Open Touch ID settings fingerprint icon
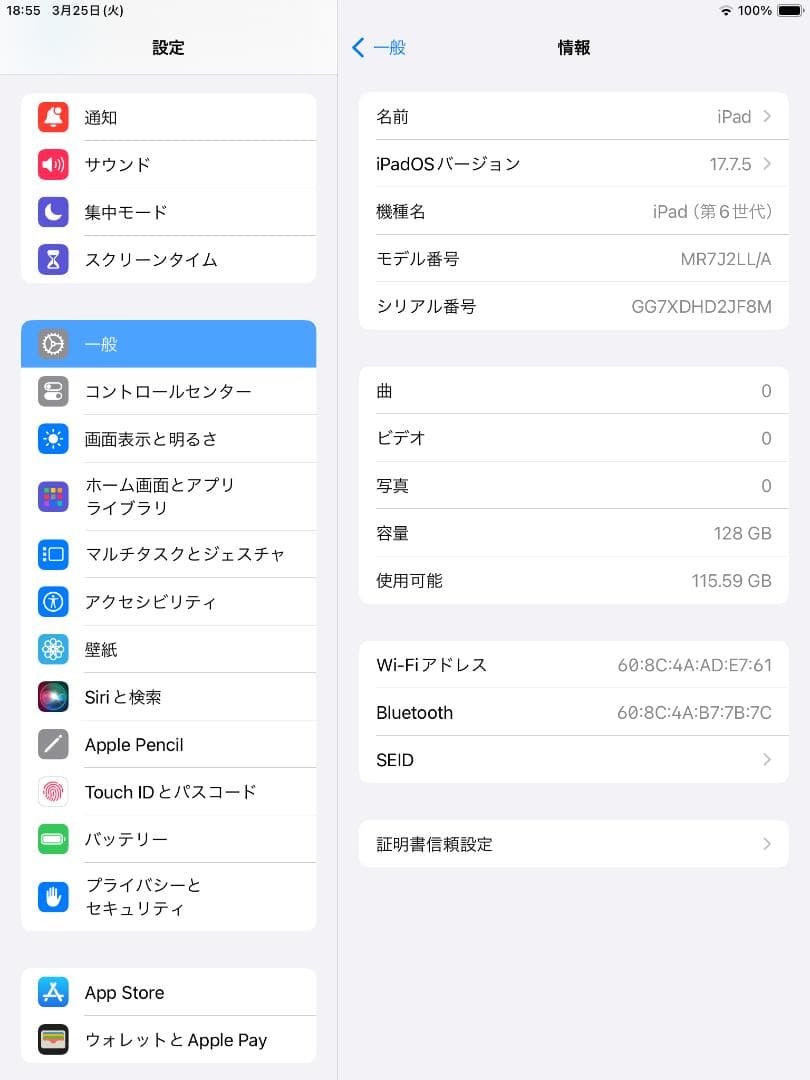Image resolution: width=810 pixels, height=1080 pixels. point(53,791)
